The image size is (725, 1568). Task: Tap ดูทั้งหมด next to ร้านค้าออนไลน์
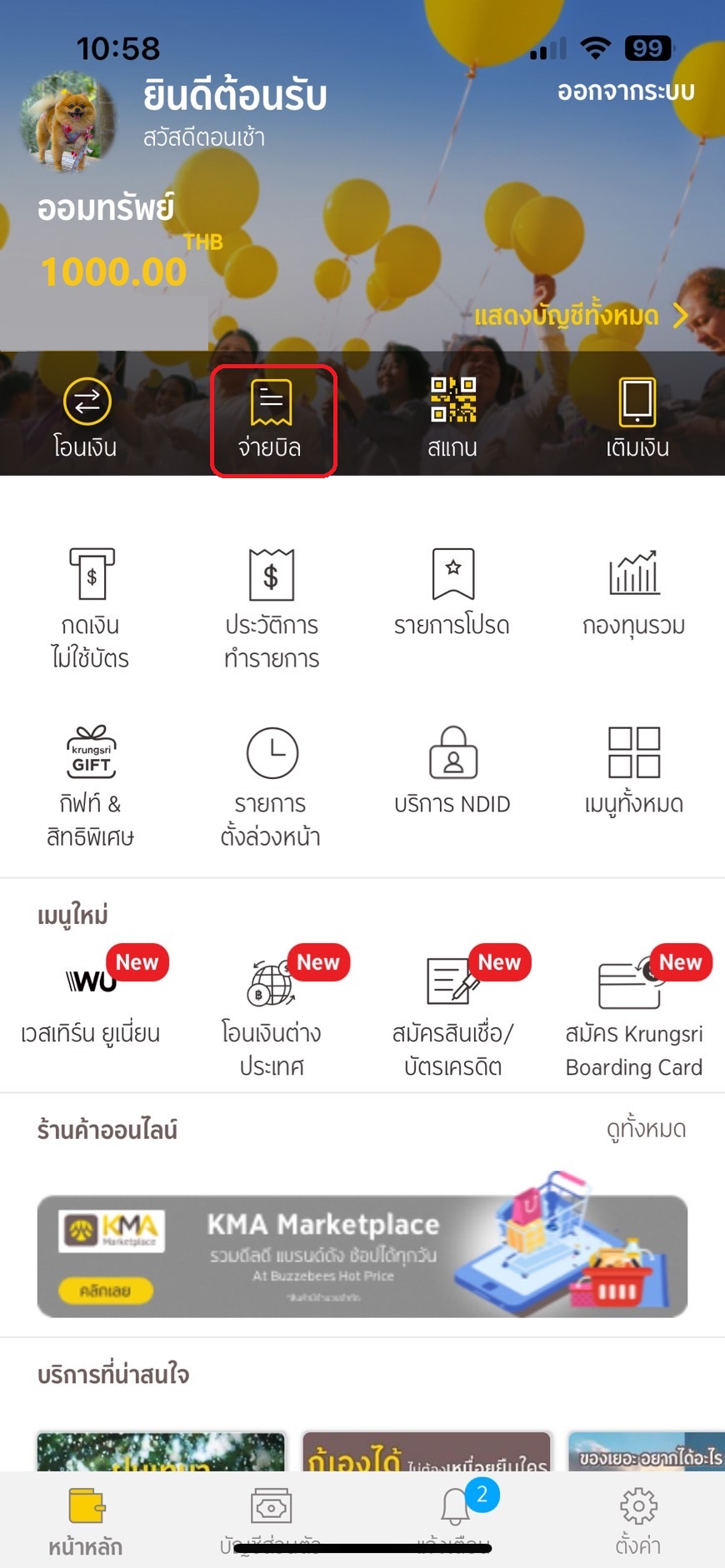click(646, 1130)
